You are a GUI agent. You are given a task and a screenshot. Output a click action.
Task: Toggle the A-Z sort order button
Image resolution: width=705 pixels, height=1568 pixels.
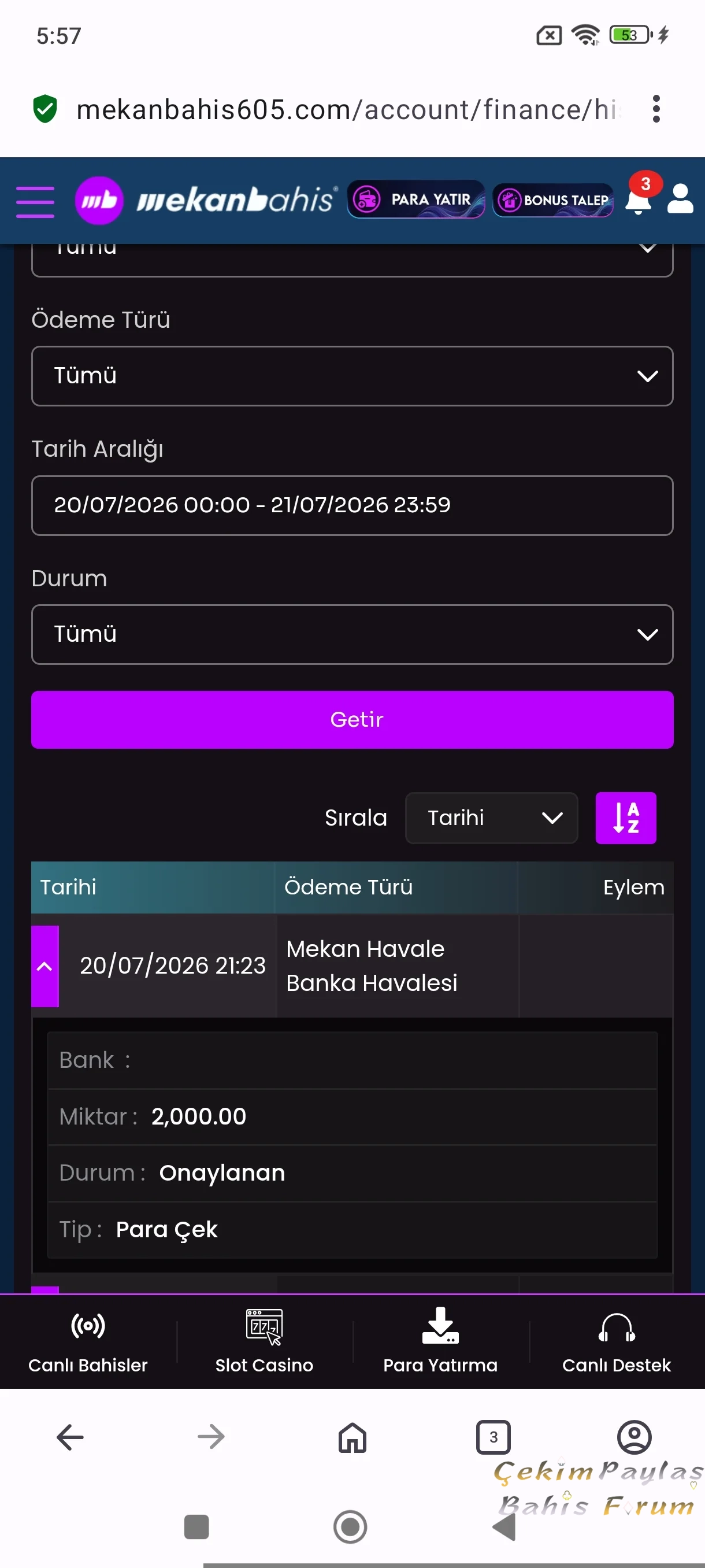pyautogui.click(x=625, y=818)
